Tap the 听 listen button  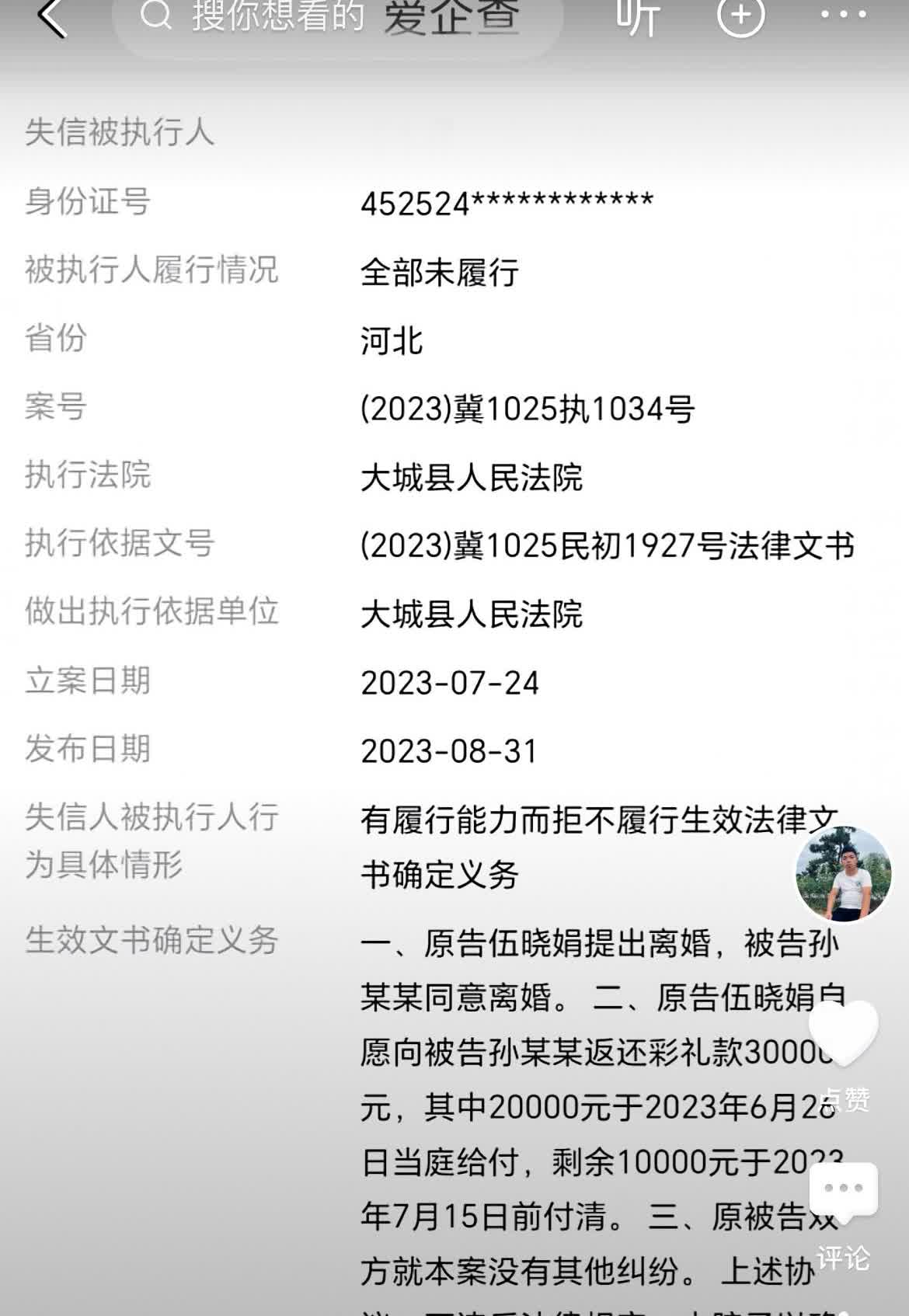pos(638,16)
